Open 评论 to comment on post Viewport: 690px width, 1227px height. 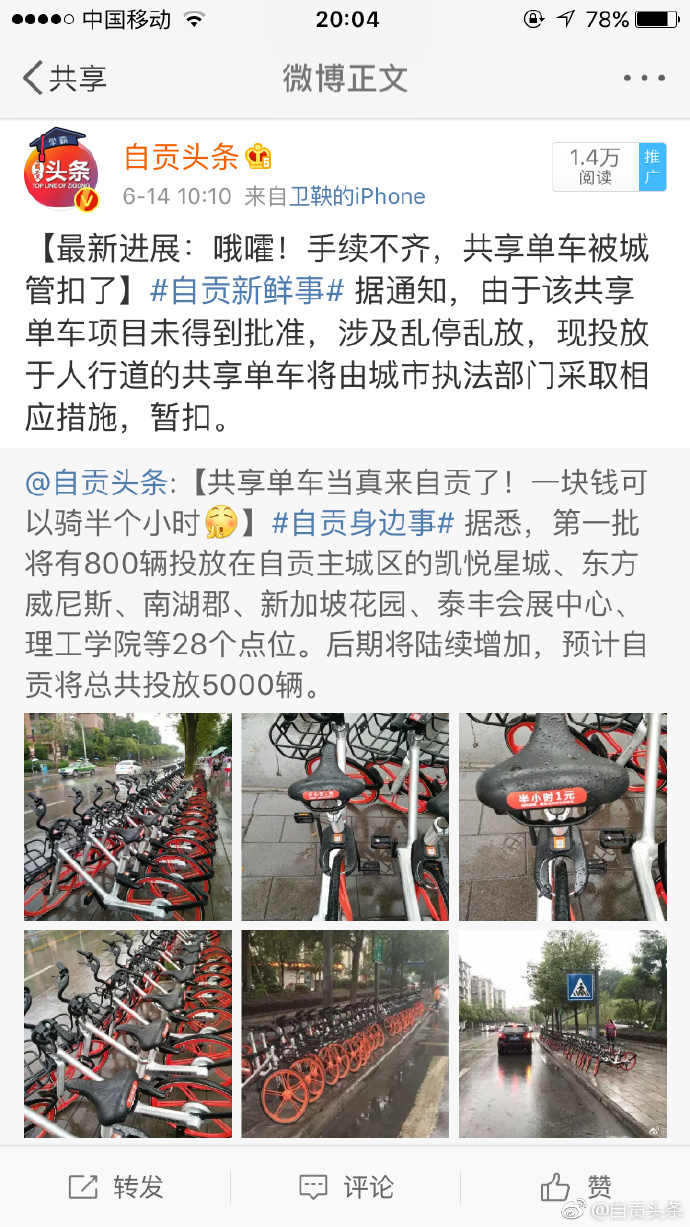click(345, 1187)
